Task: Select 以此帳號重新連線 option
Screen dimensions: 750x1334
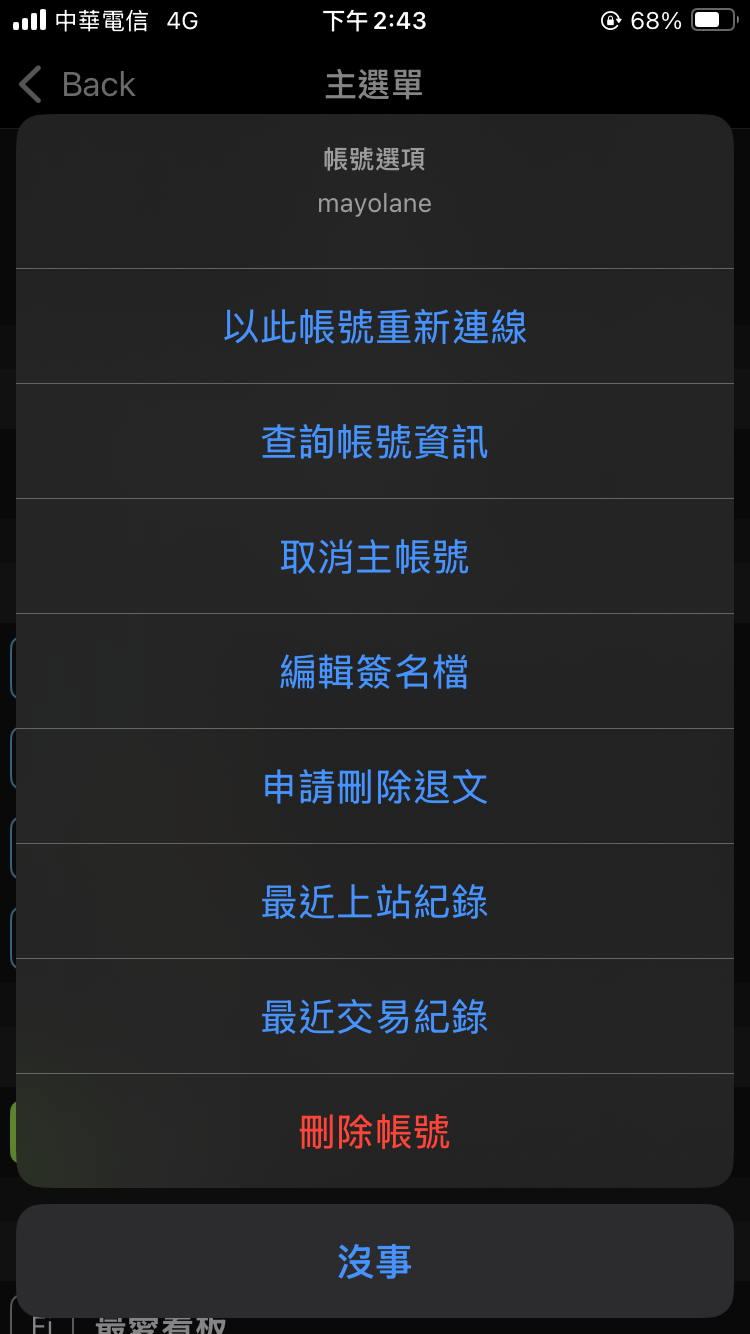Action: [x=375, y=327]
